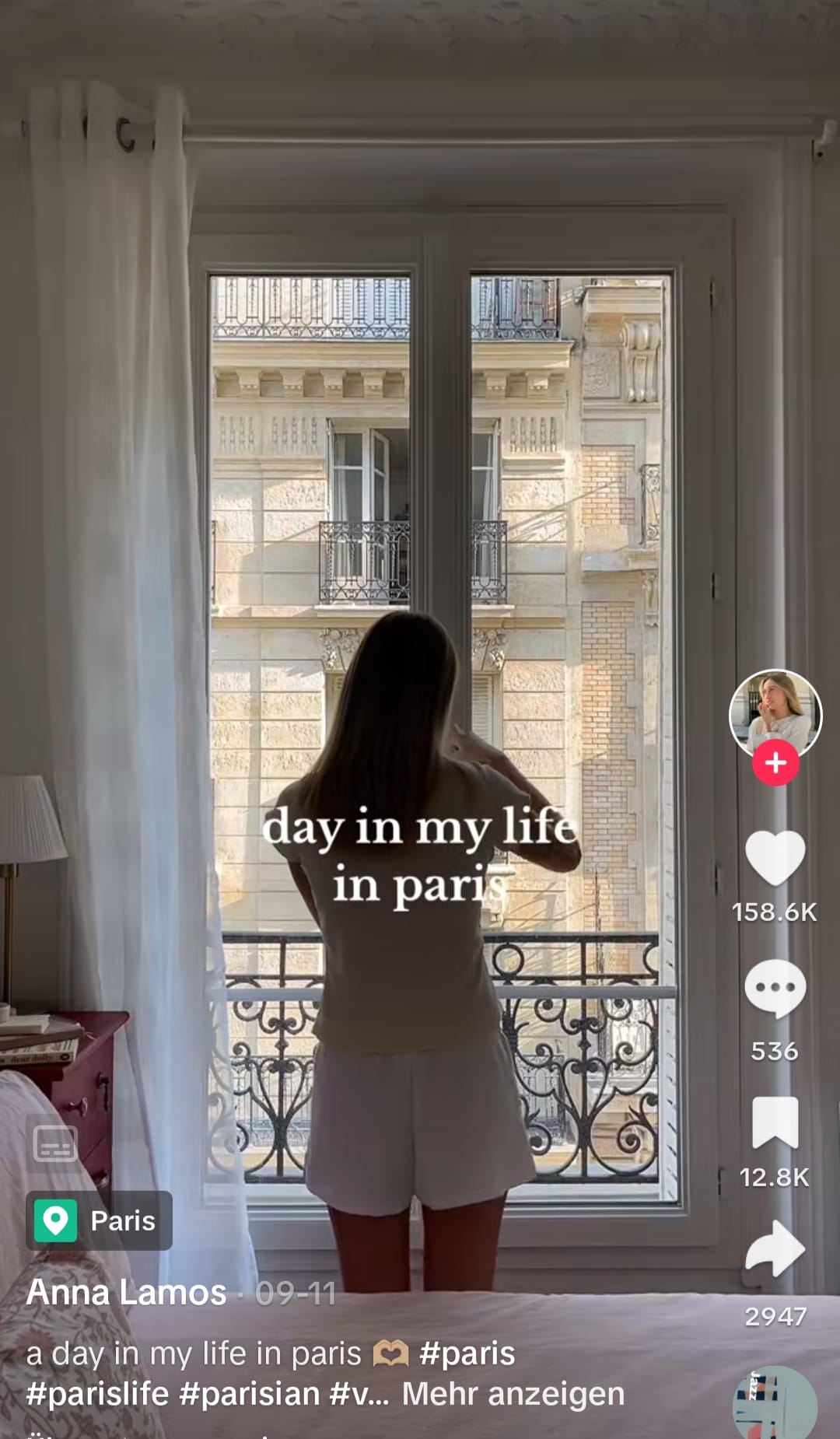This screenshot has height=1439, width=840.
Task: Check the comment count 536
Action: coord(775,1051)
